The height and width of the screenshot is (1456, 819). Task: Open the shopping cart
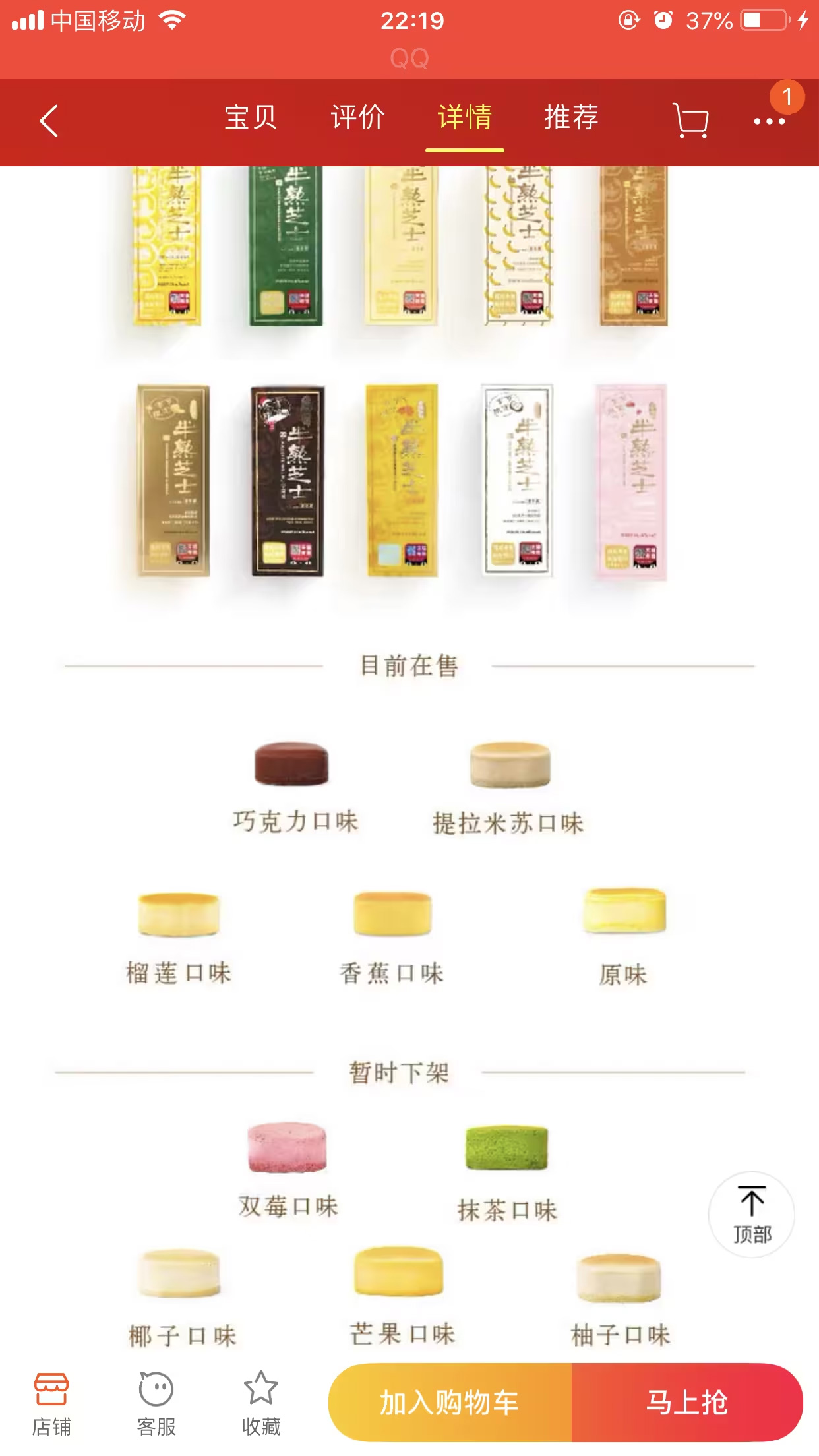pos(690,121)
